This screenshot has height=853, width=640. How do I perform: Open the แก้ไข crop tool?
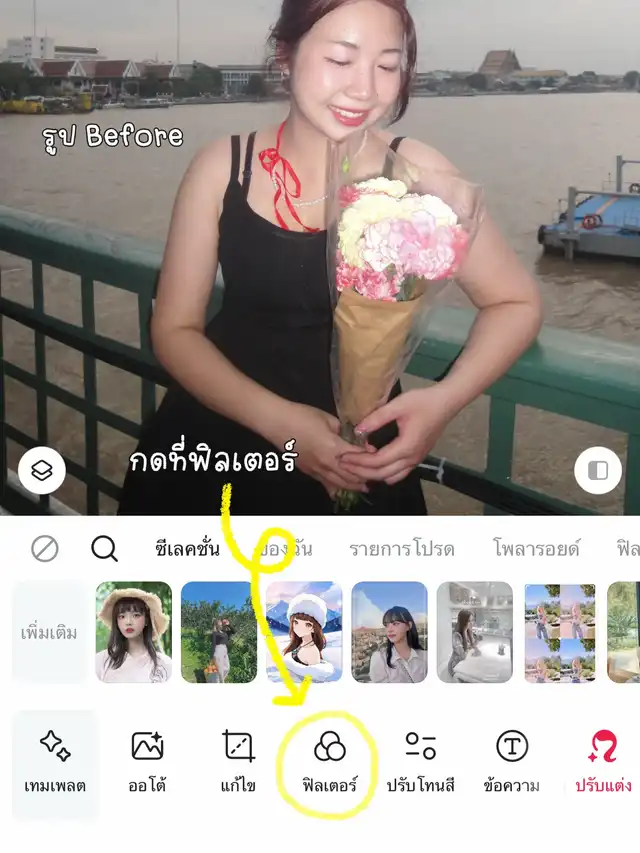[239, 761]
